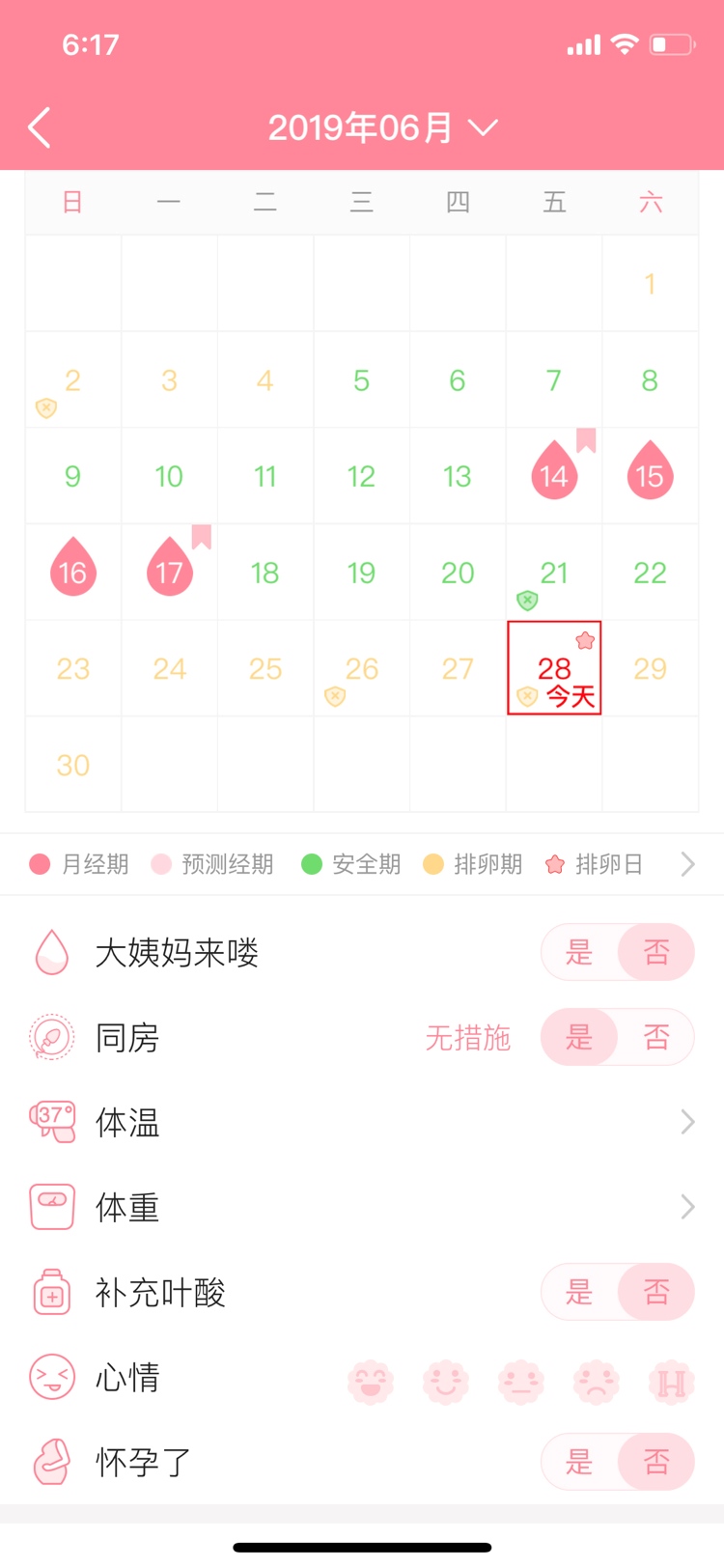Select June 26 on the calendar
724x1568 pixels.
362,668
